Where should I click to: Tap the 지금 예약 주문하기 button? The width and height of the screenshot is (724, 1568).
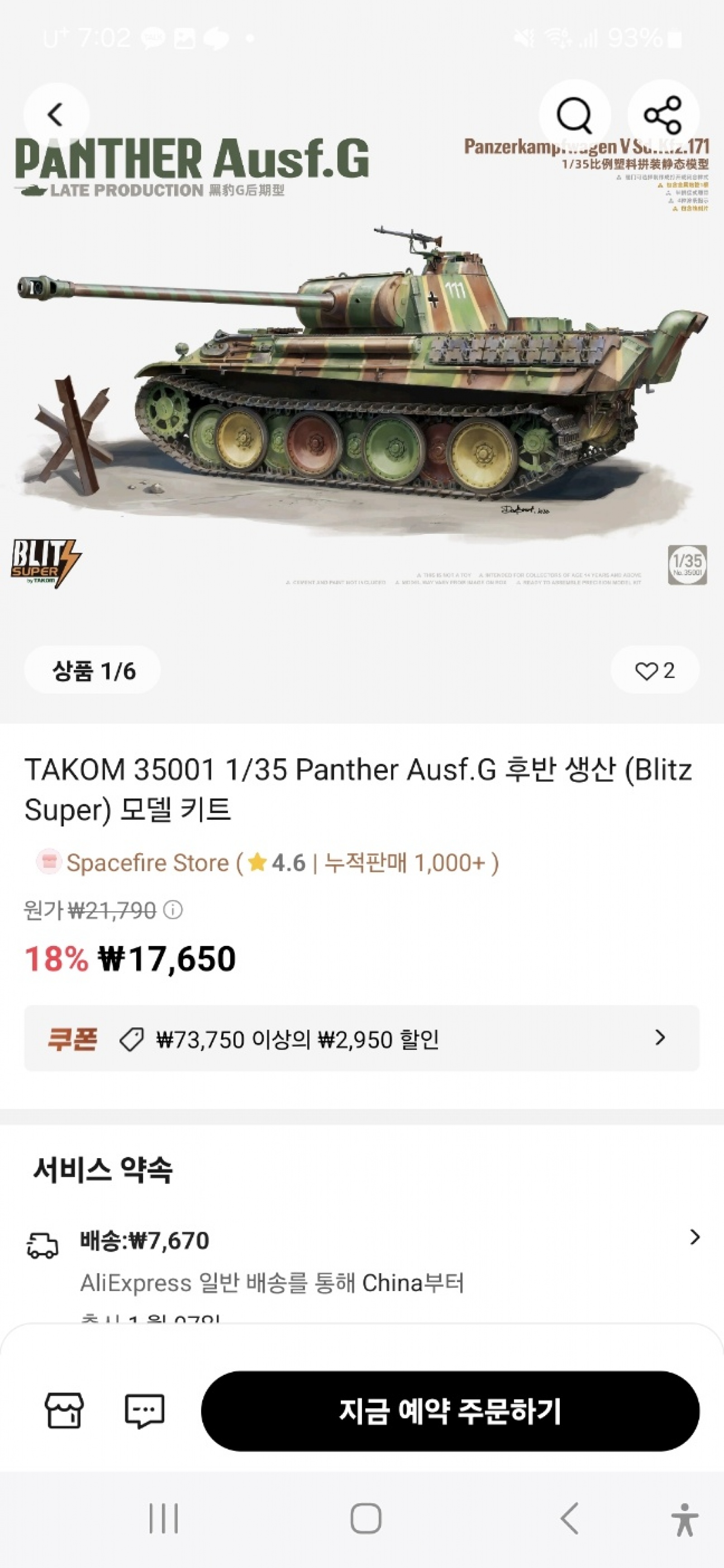coord(450,1411)
